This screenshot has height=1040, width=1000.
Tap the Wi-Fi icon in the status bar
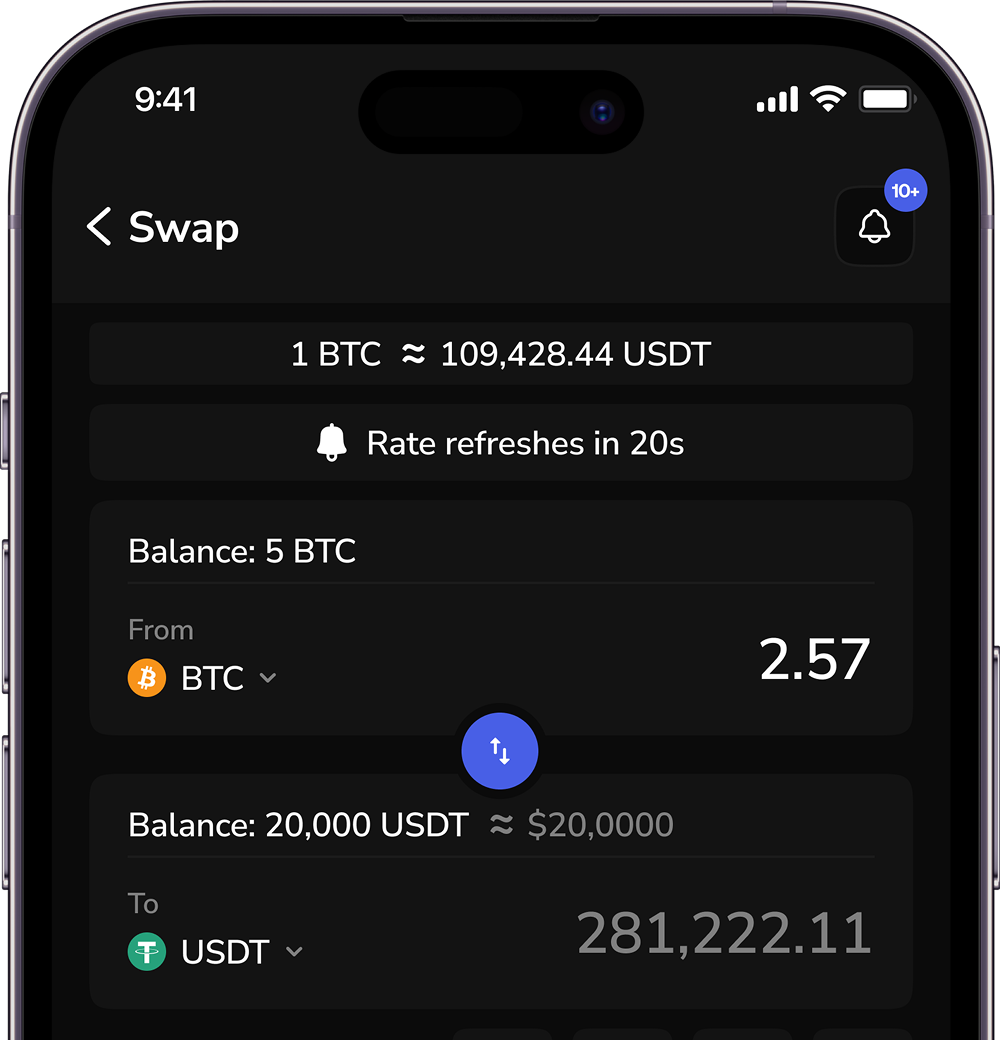828,98
